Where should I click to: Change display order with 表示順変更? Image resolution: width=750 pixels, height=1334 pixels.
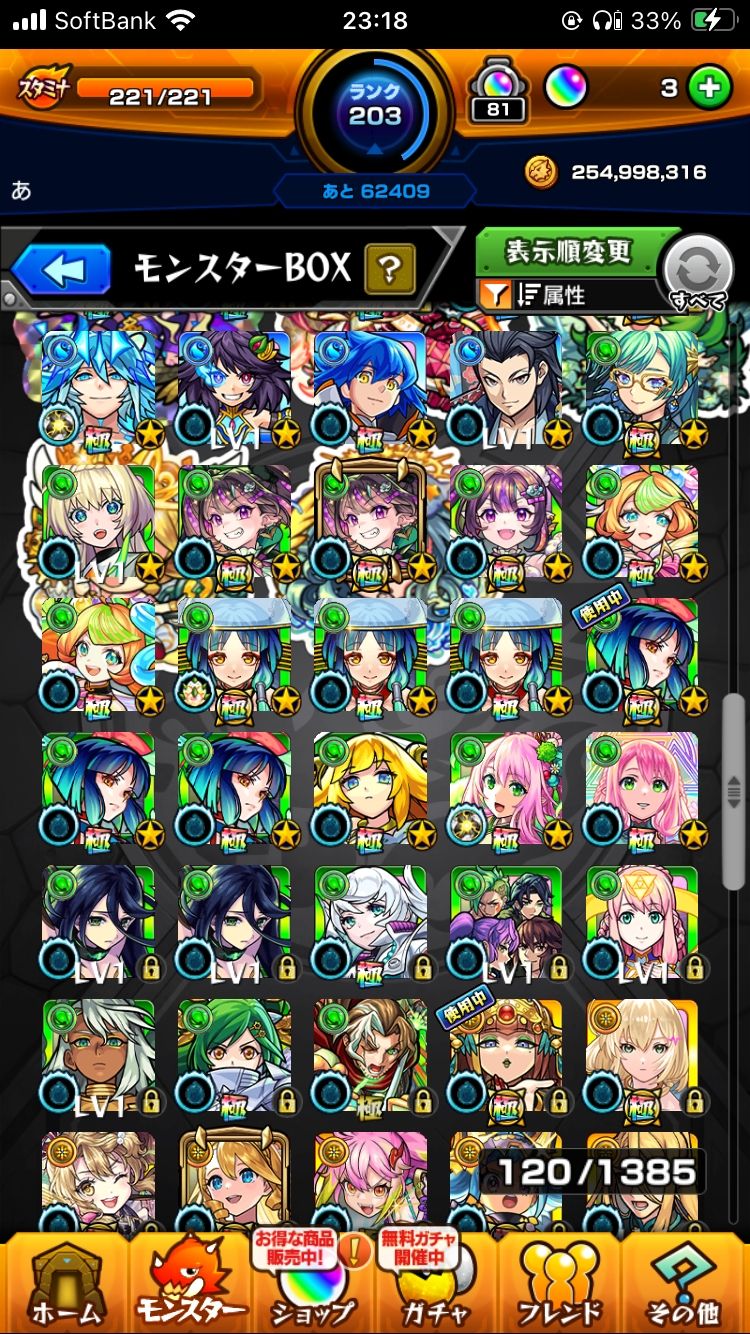[568, 250]
